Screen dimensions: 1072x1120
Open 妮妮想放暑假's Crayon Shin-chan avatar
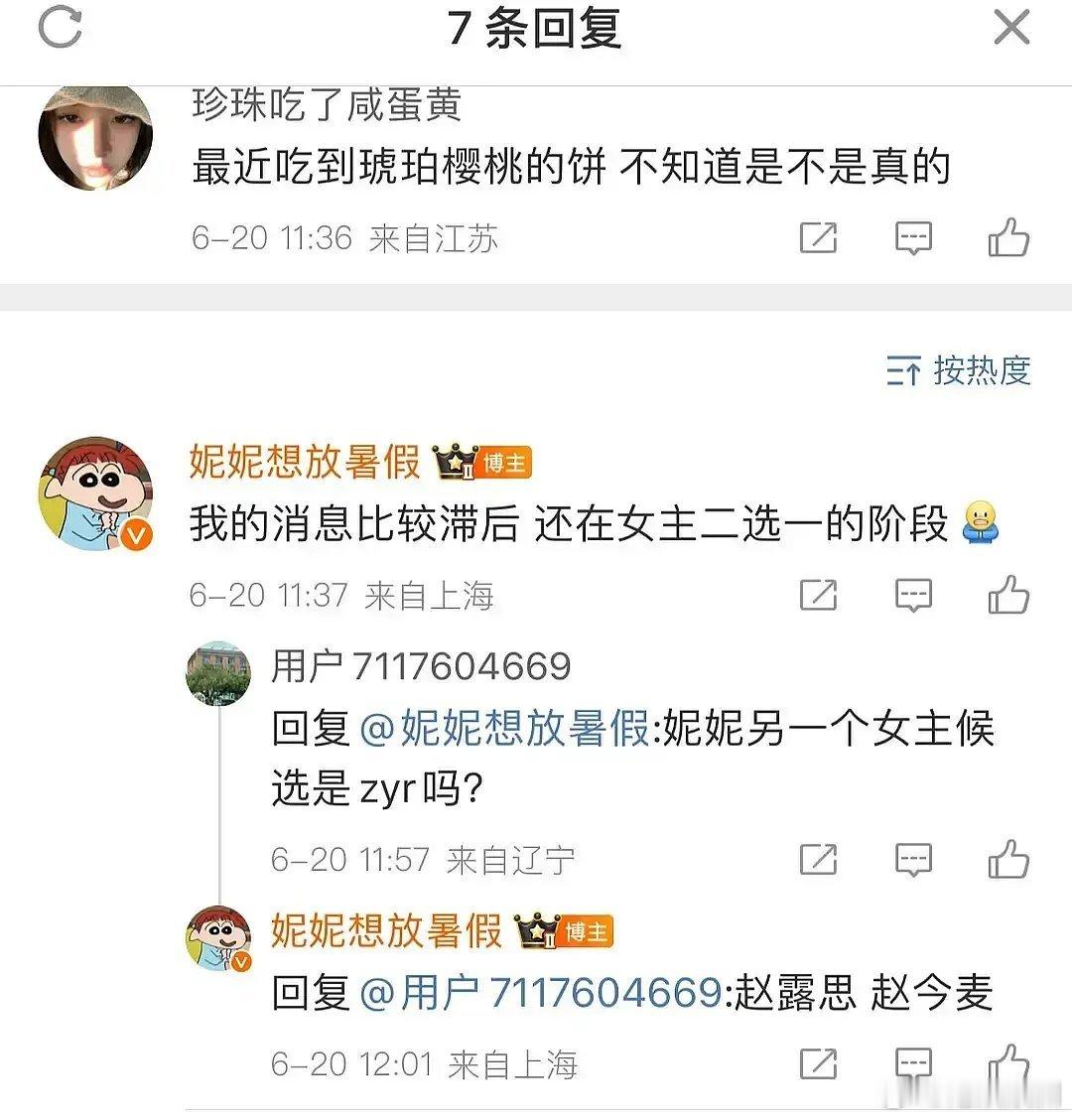(x=96, y=491)
